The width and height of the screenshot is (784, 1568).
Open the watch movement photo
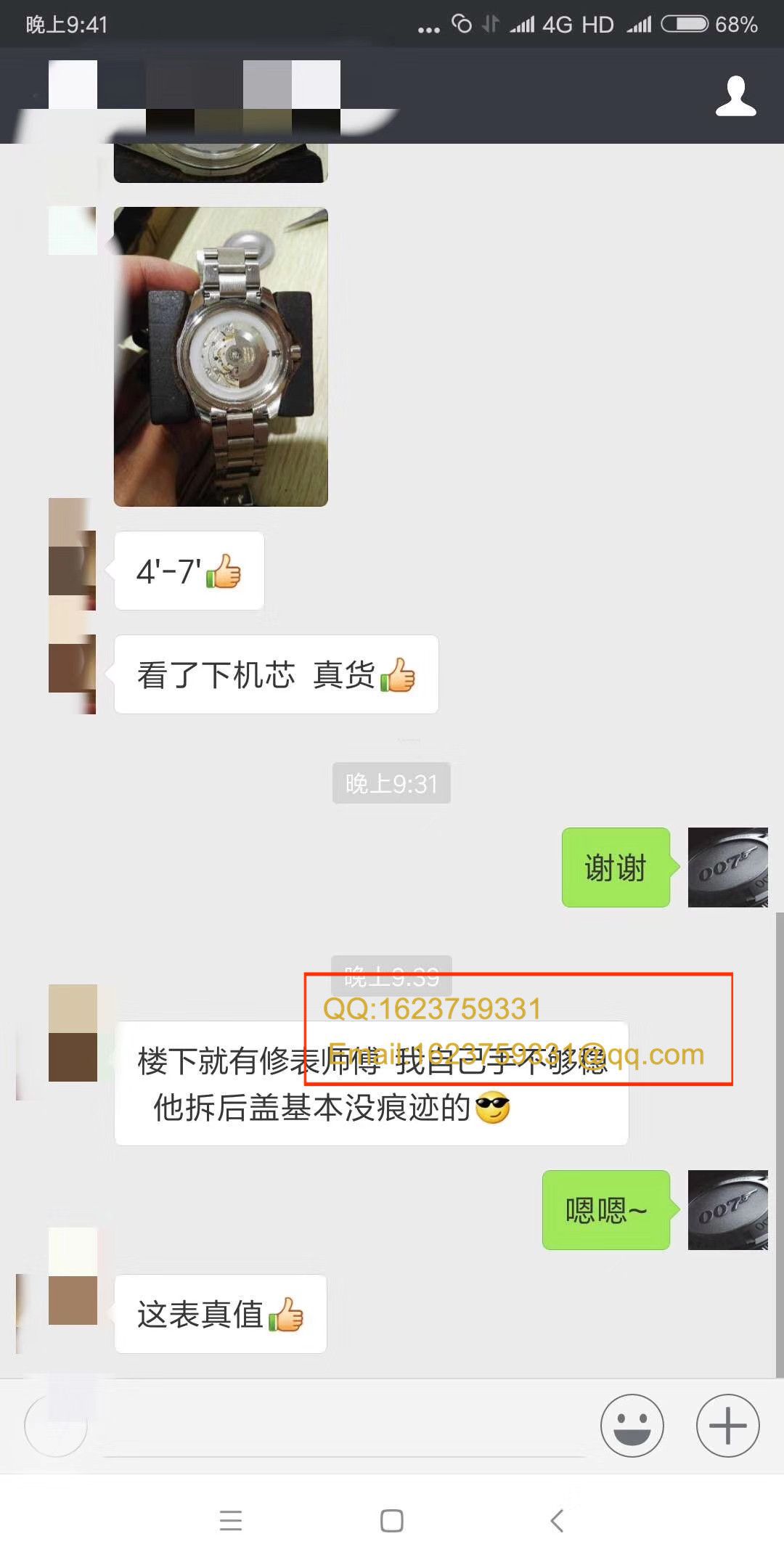tap(221, 356)
